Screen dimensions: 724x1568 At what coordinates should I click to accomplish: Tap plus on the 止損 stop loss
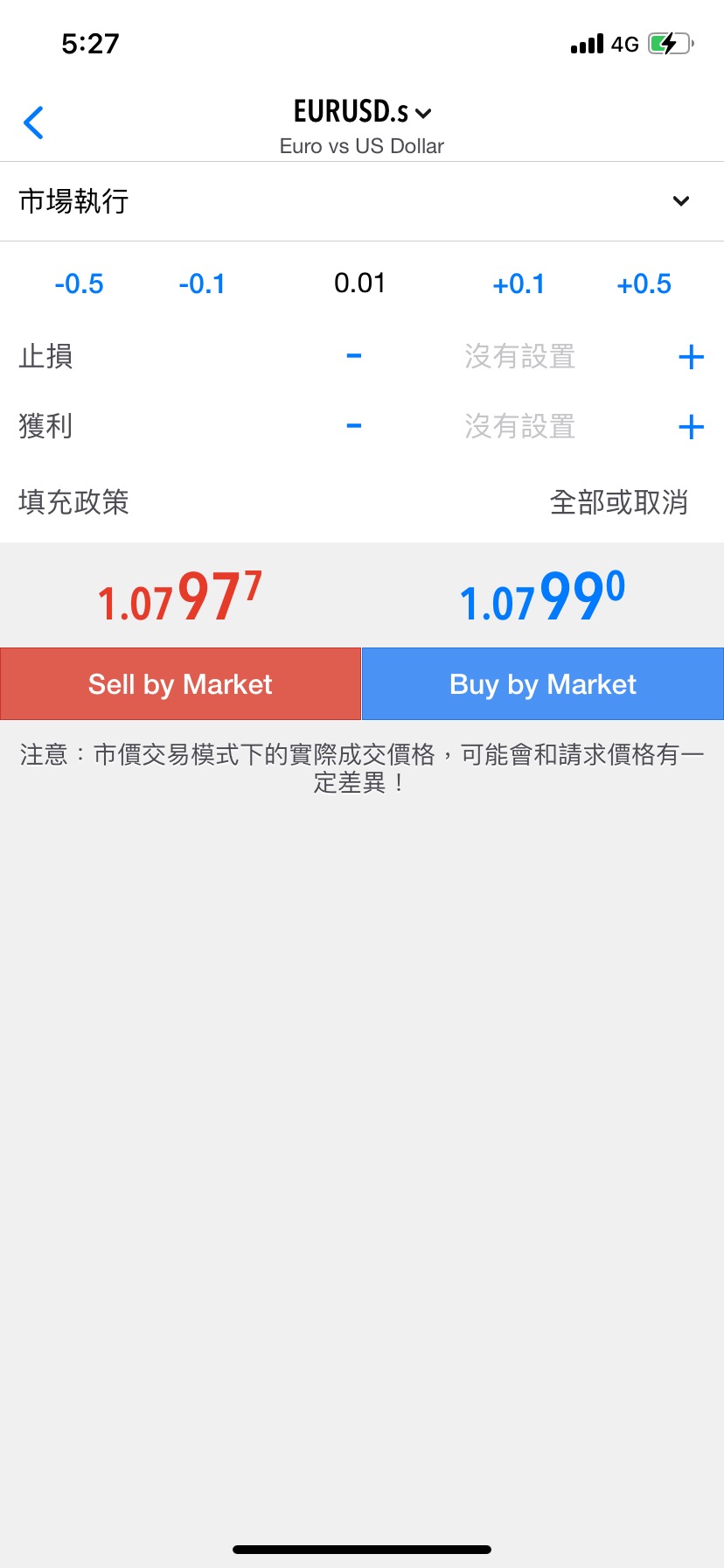(x=691, y=357)
